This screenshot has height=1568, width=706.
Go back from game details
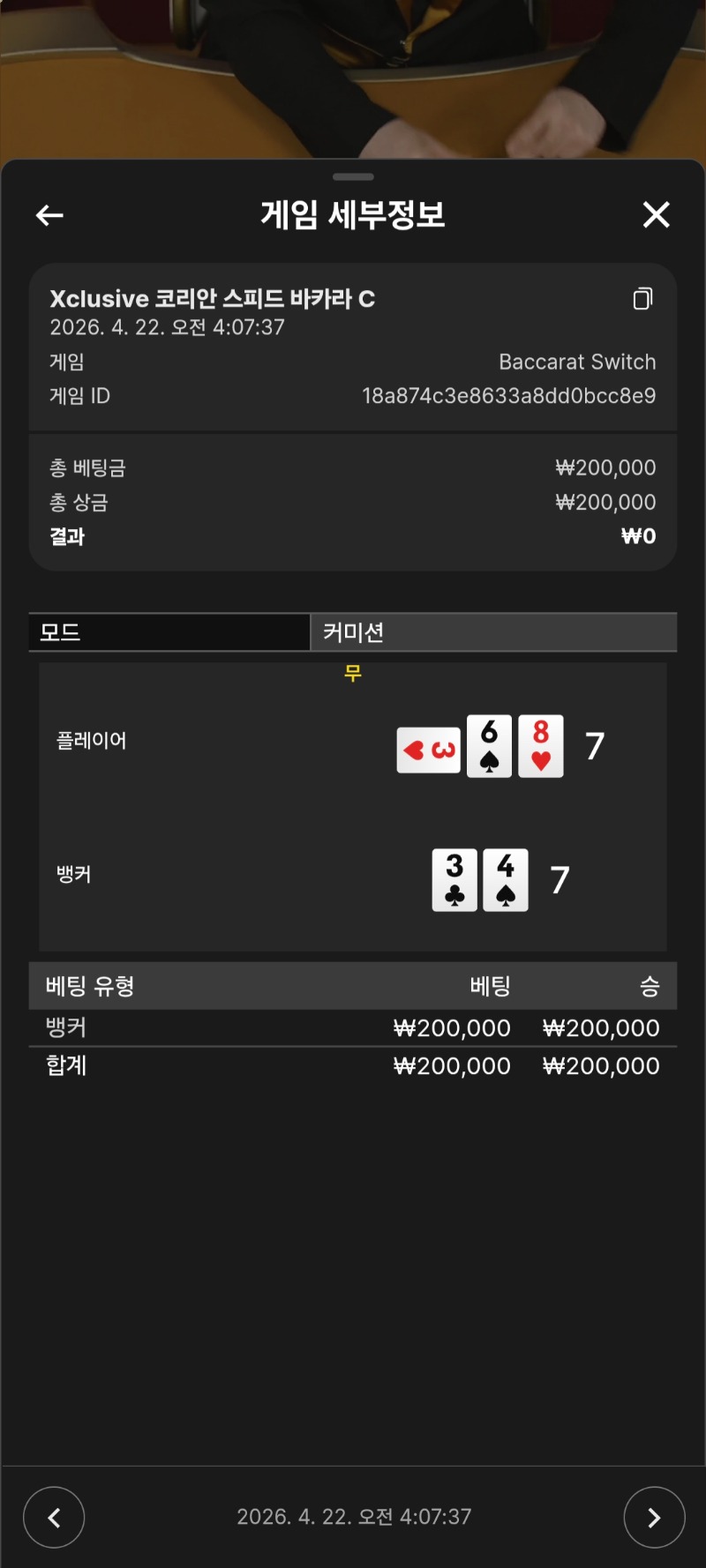[x=49, y=215]
